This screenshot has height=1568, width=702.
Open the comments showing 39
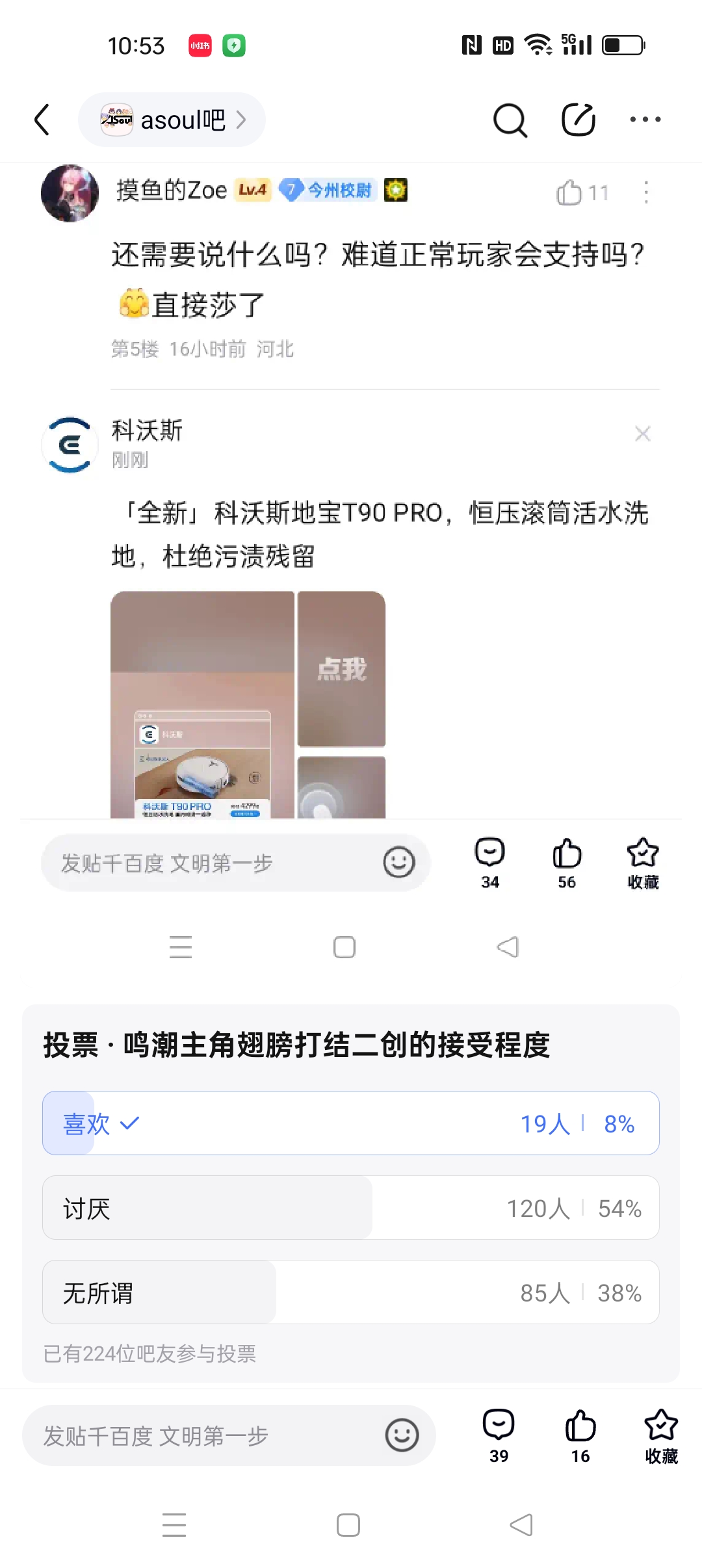pos(499,1435)
